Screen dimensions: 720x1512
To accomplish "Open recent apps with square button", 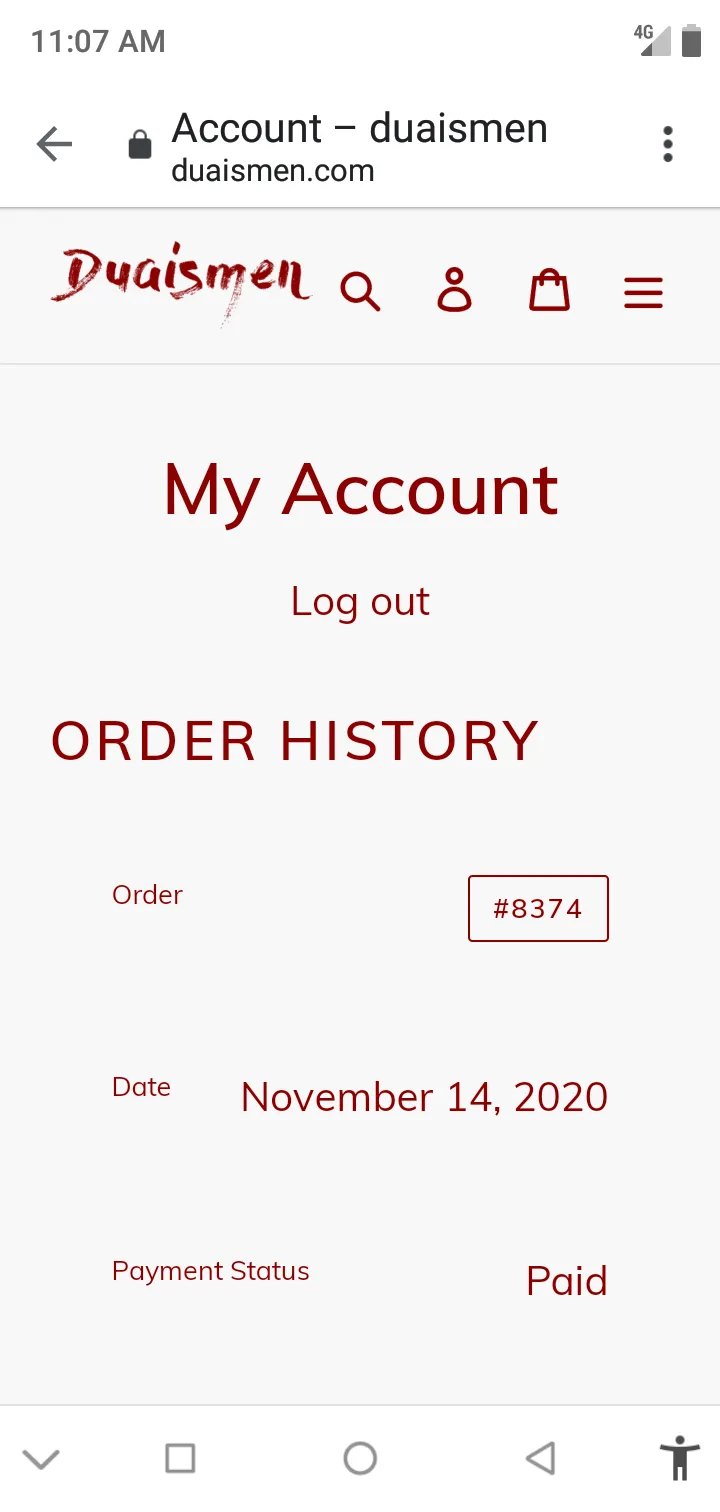I will tap(180, 1458).
